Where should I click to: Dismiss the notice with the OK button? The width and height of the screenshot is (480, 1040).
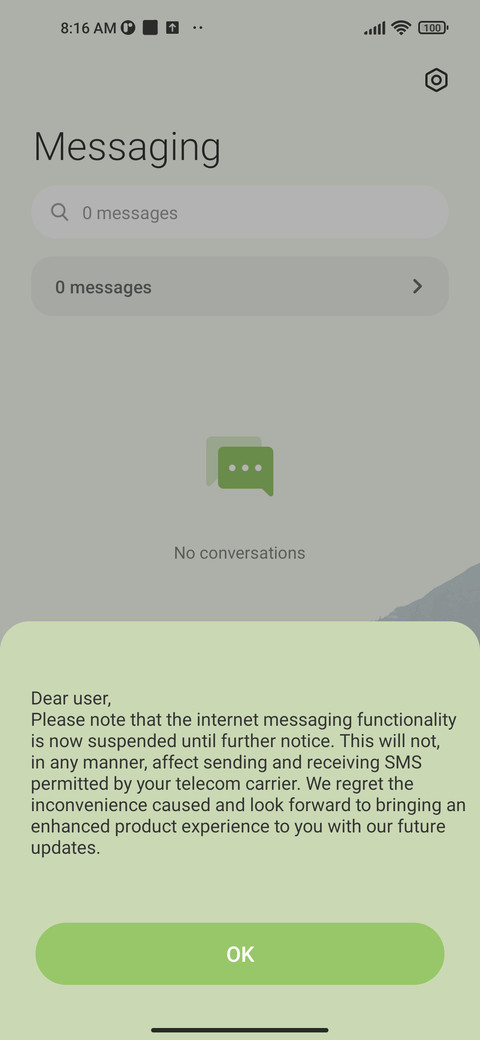click(x=240, y=954)
